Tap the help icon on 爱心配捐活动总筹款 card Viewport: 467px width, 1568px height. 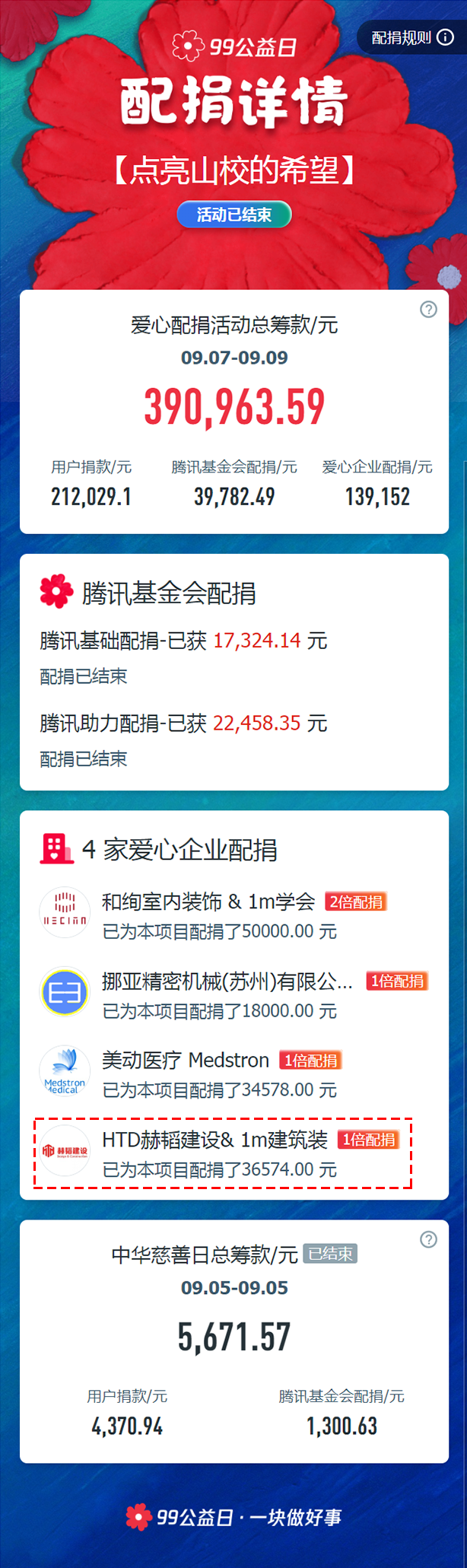428,309
